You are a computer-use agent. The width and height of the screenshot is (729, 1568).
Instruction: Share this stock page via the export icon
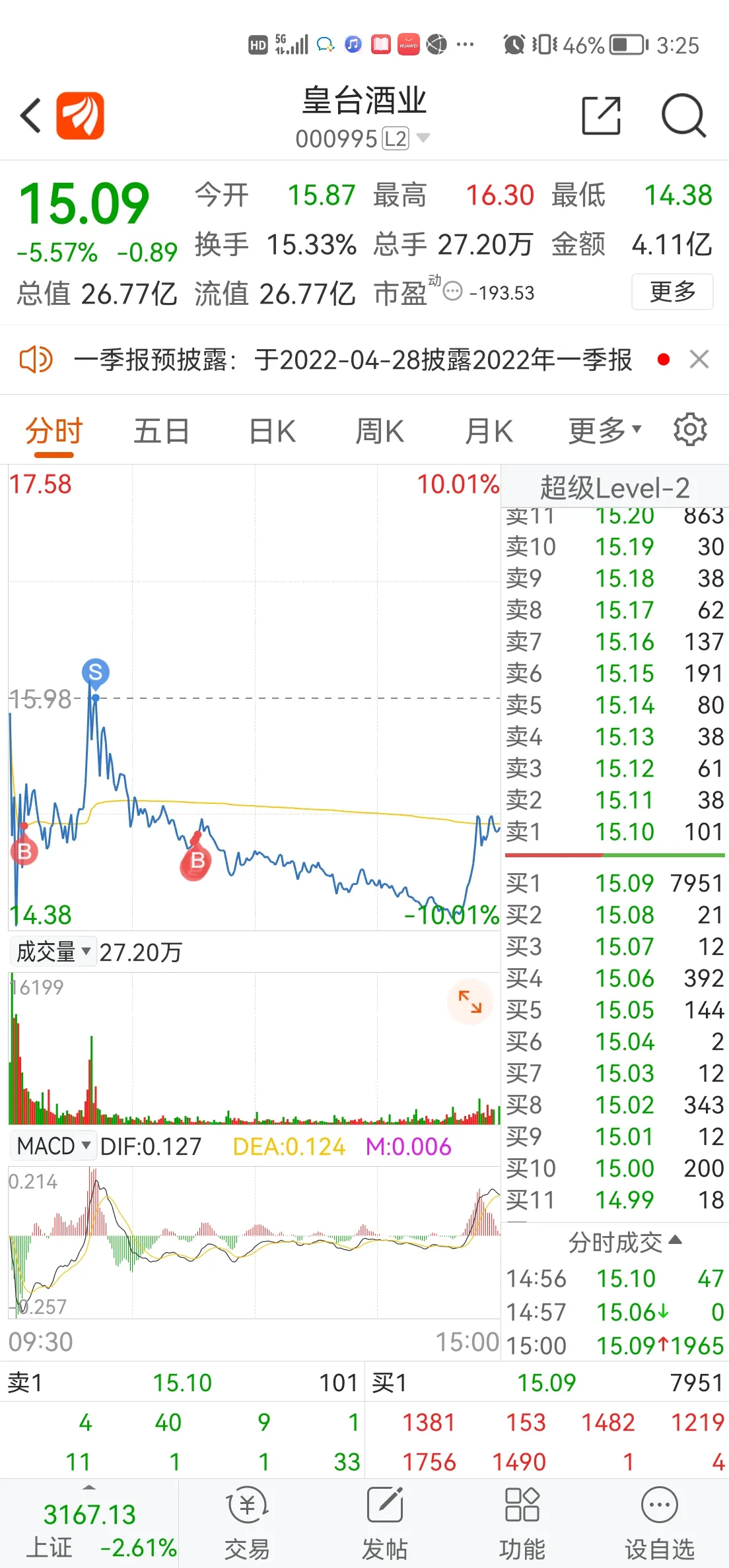coord(601,115)
